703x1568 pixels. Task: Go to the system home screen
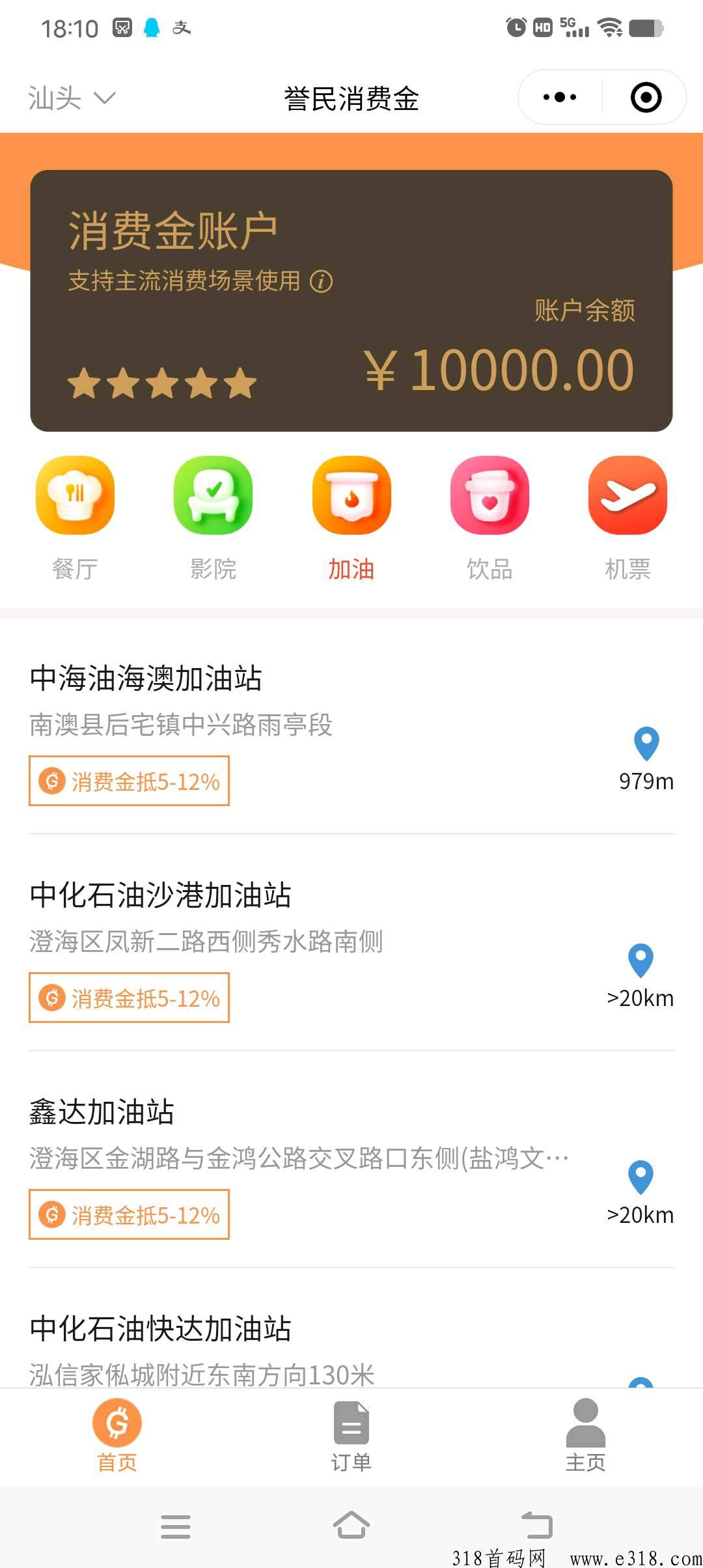(x=351, y=1525)
